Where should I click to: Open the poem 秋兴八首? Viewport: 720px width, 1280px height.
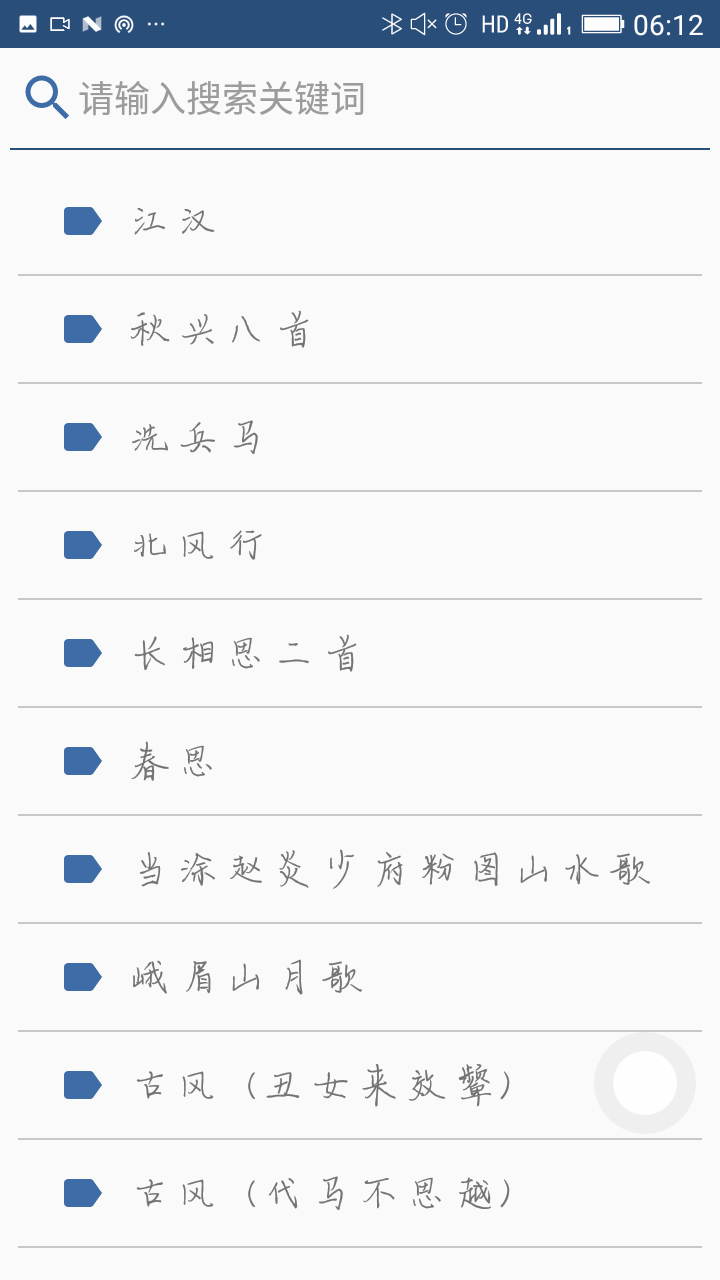coord(360,329)
